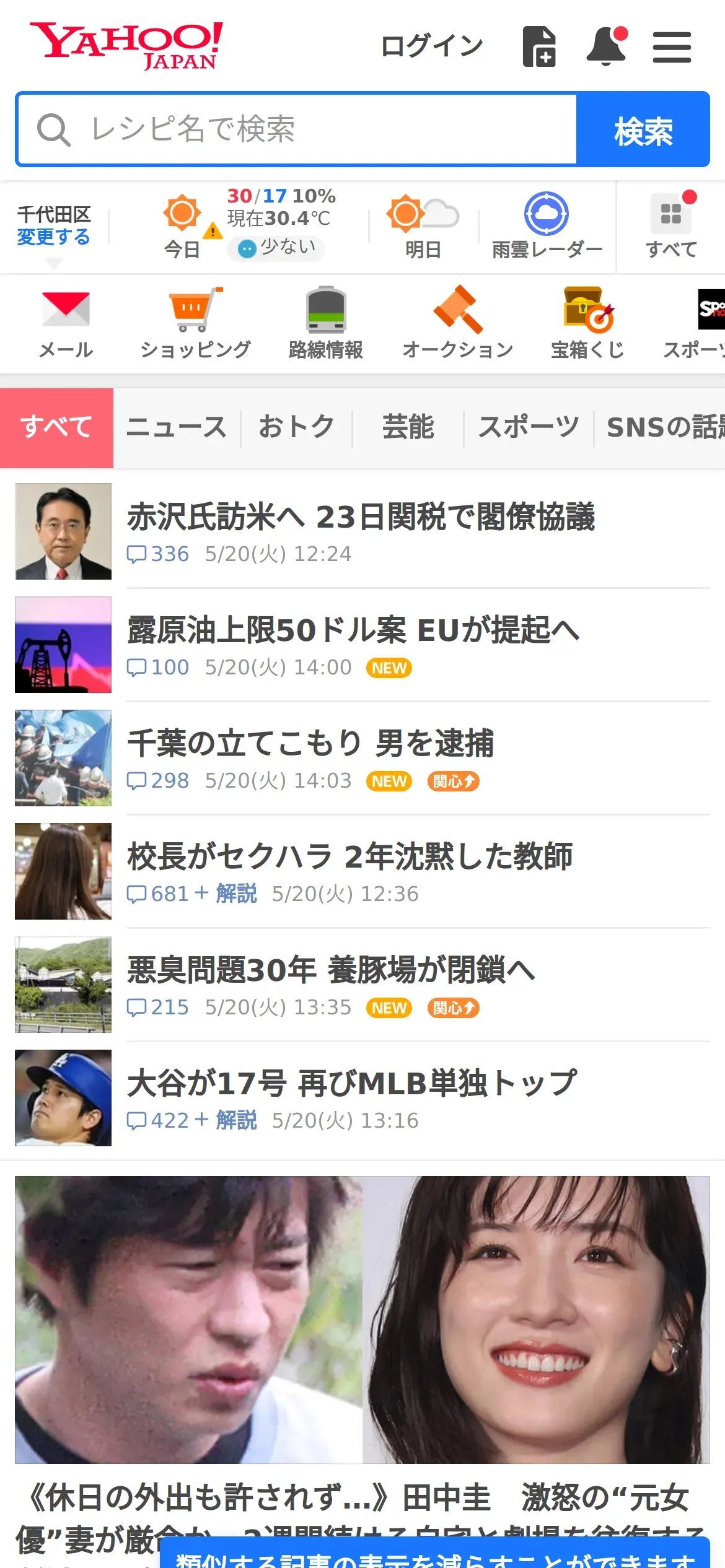
Task: Switch to the おトク tab
Action: pyautogui.click(x=296, y=427)
